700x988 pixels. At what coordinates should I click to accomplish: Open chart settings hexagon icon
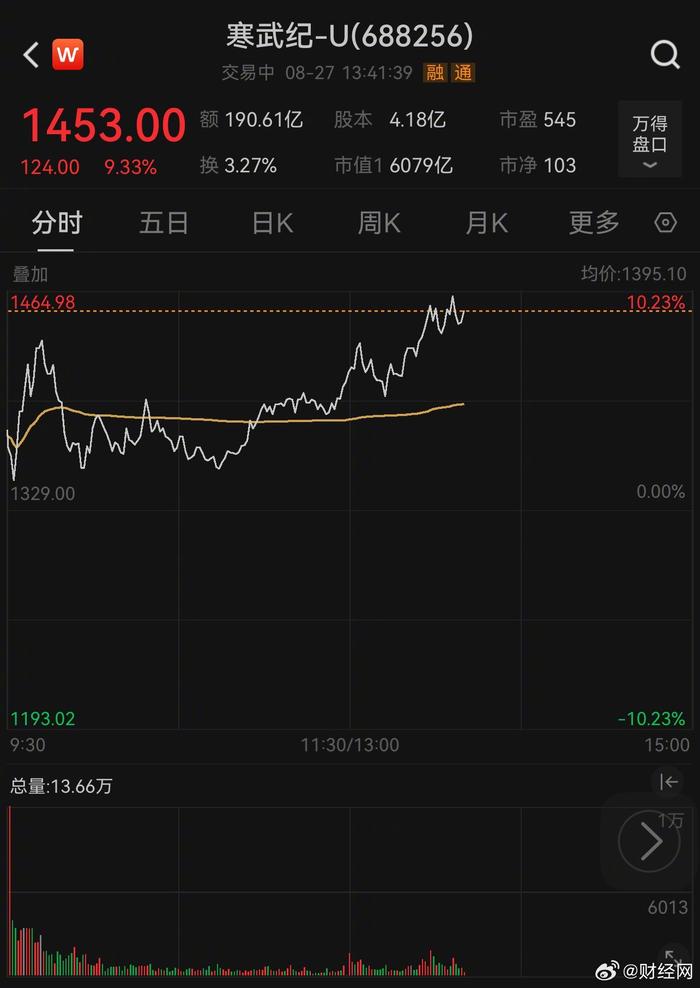click(666, 223)
